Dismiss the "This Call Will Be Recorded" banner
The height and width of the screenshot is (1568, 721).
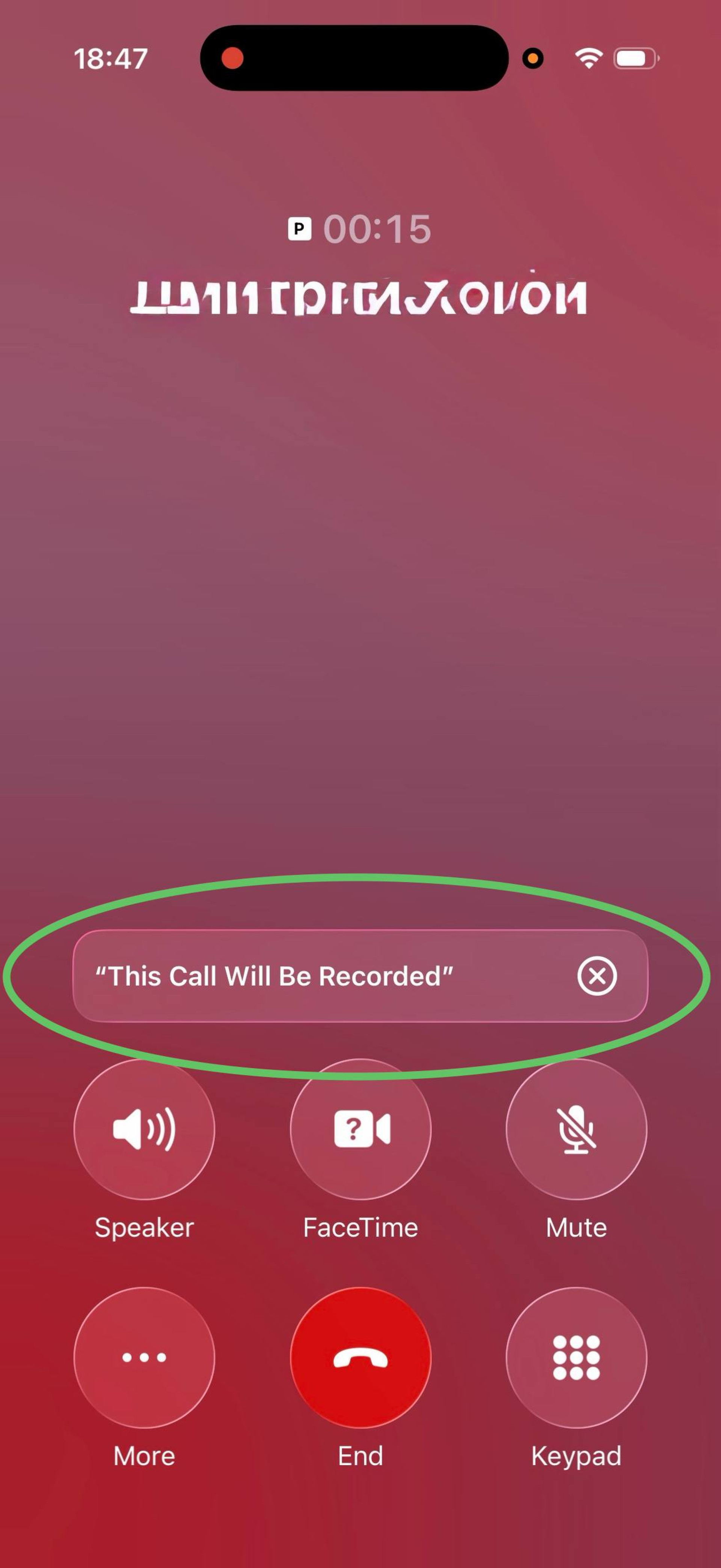597,976
